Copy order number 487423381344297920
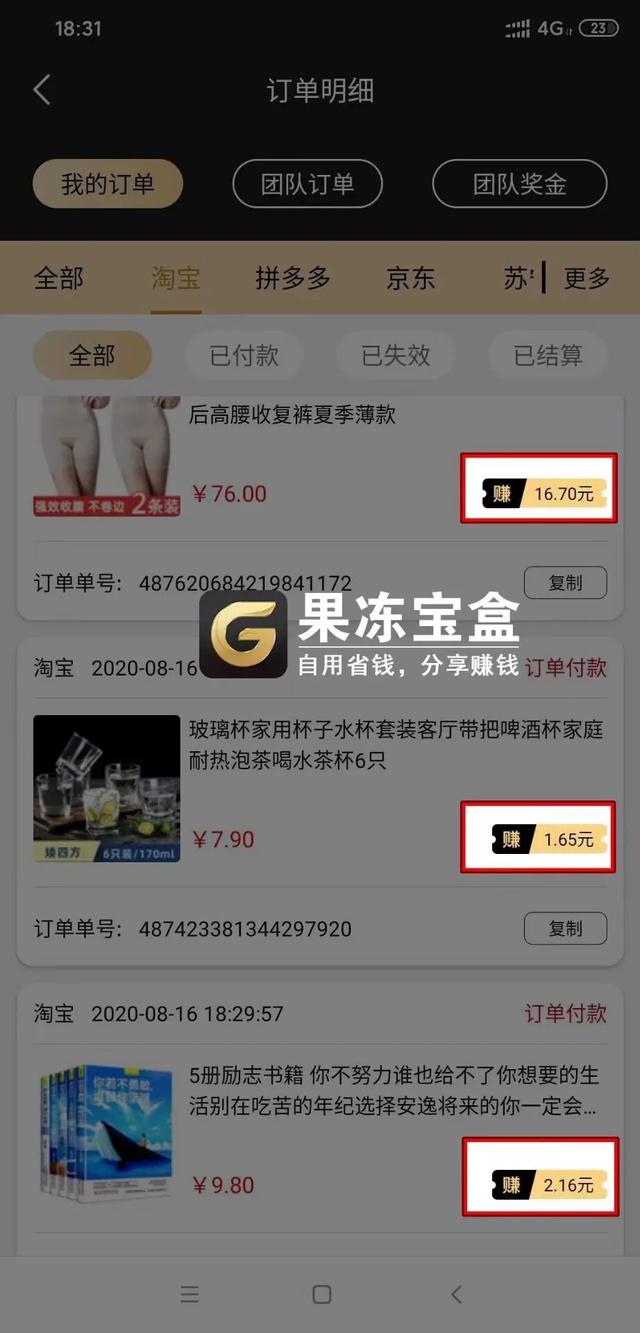Screen dimensions: 640x1333 click(565, 928)
